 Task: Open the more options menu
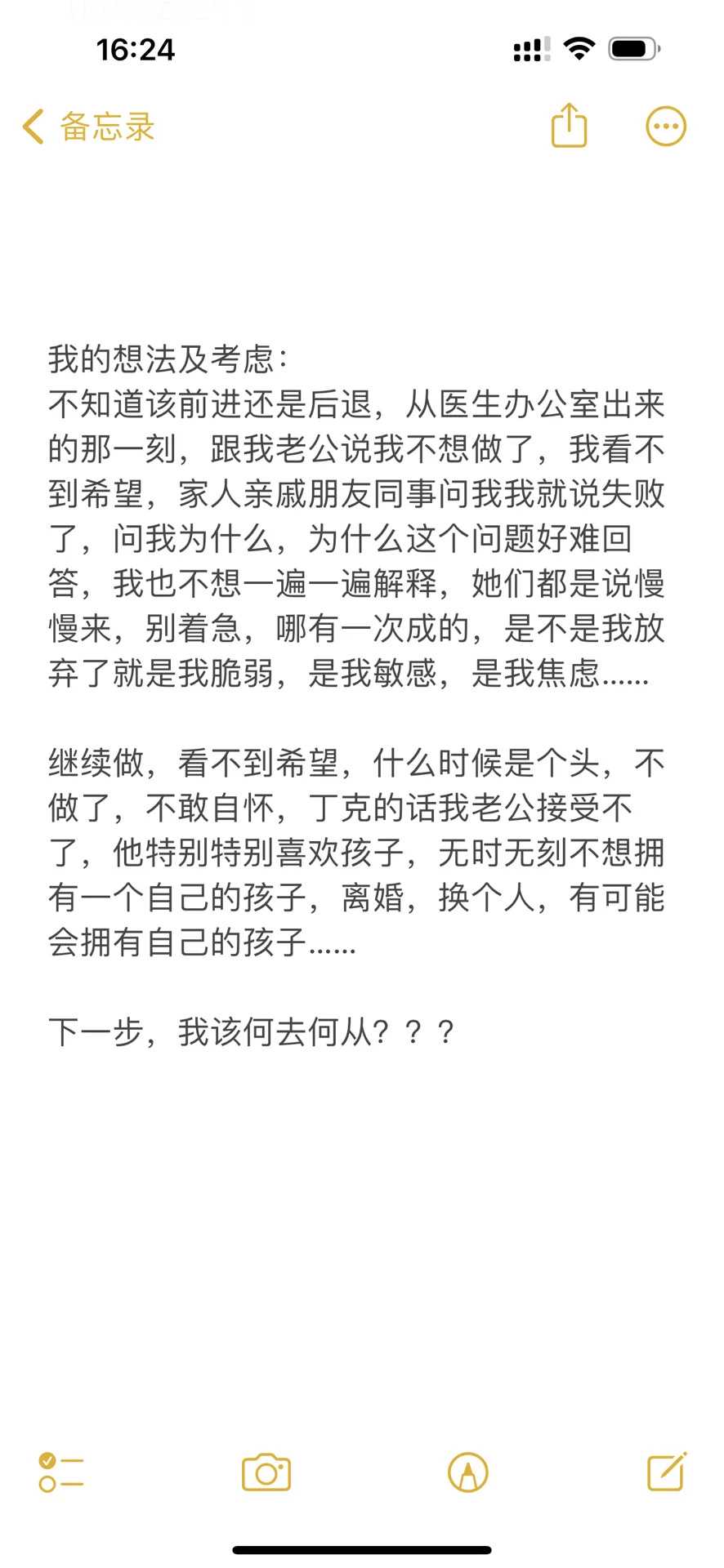pos(666,127)
